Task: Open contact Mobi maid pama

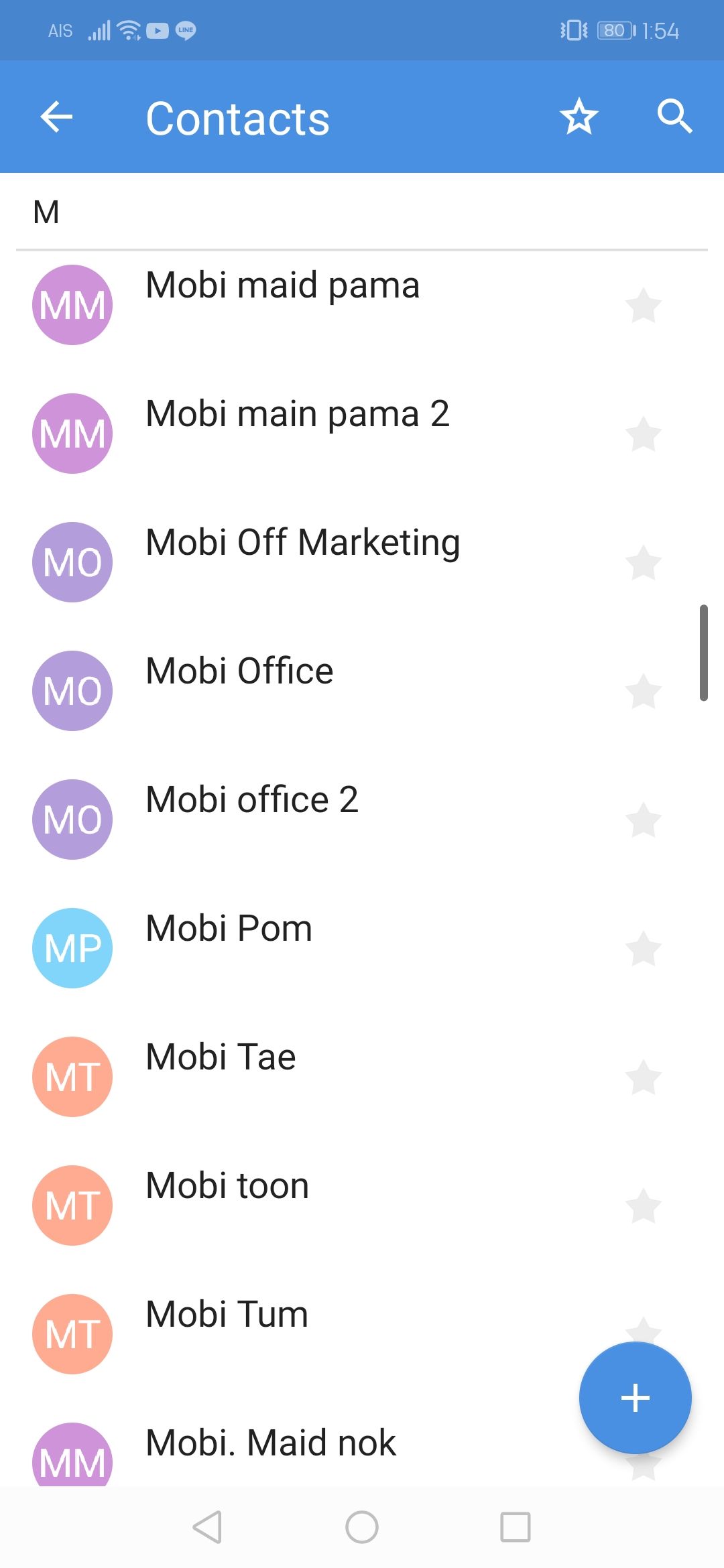Action: pos(282,286)
